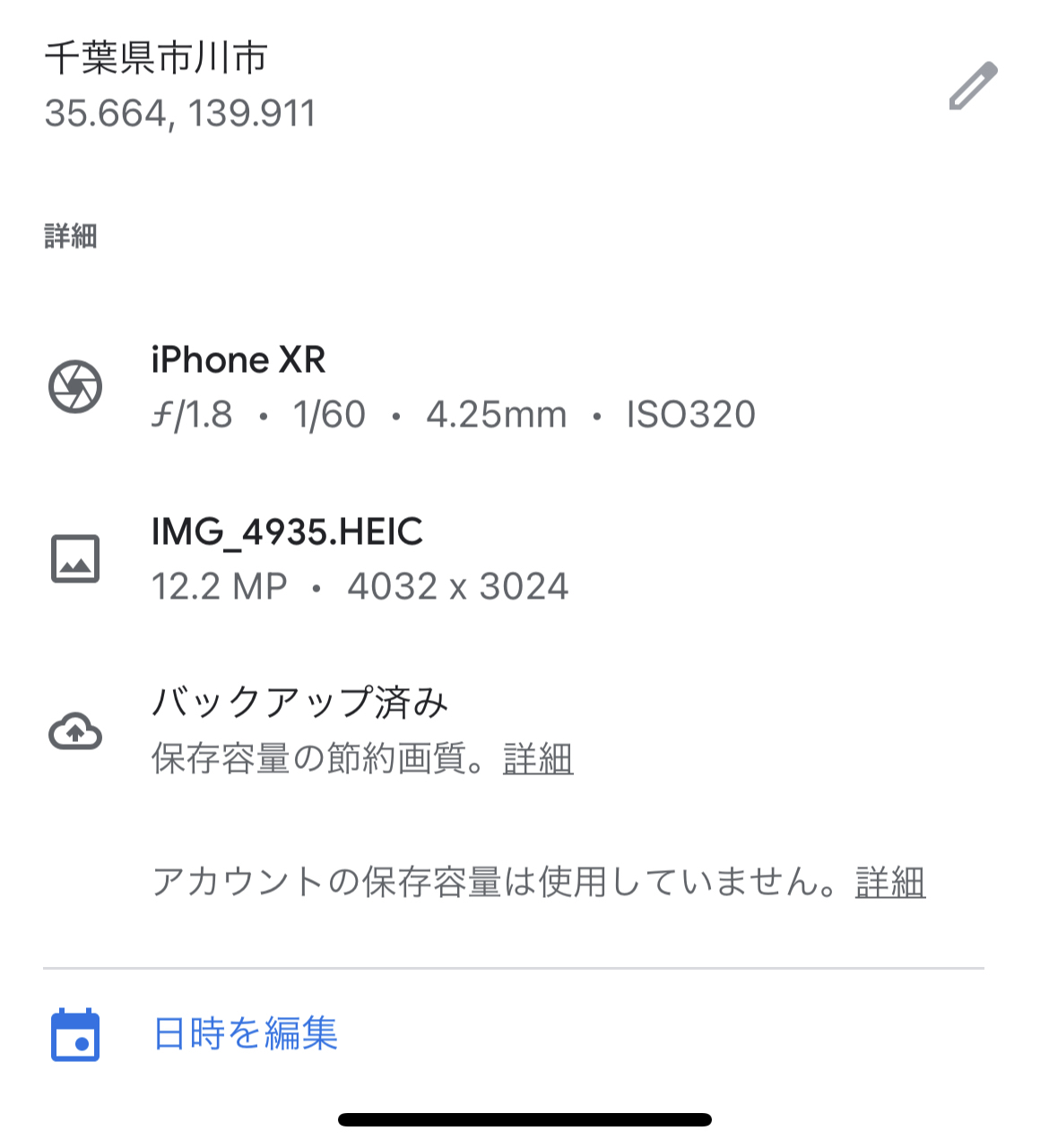The width and height of the screenshot is (1049, 1148).
Task: Open 詳細 link about storage saver quality
Action: tap(538, 759)
